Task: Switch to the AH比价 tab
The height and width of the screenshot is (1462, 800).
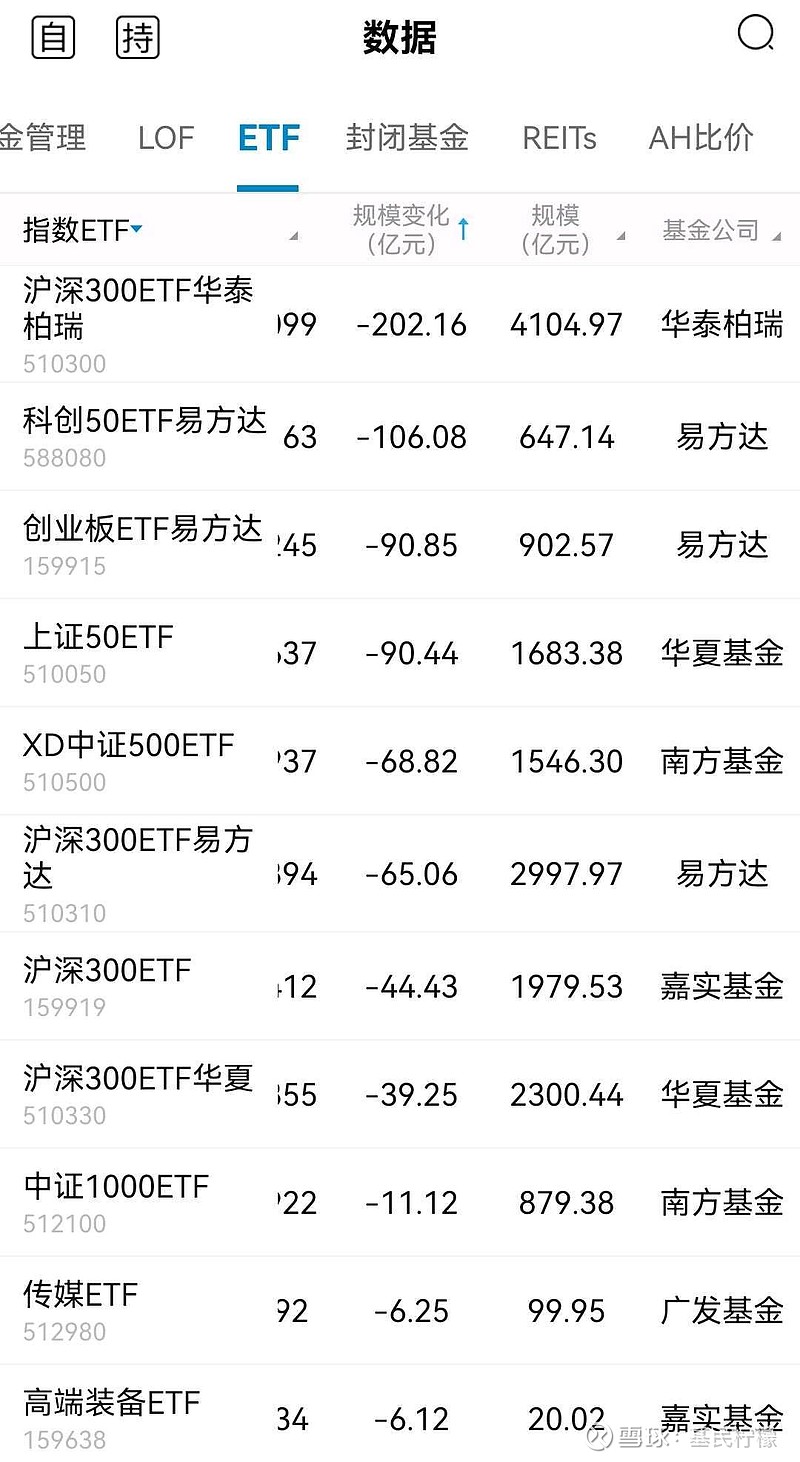Action: (x=700, y=138)
